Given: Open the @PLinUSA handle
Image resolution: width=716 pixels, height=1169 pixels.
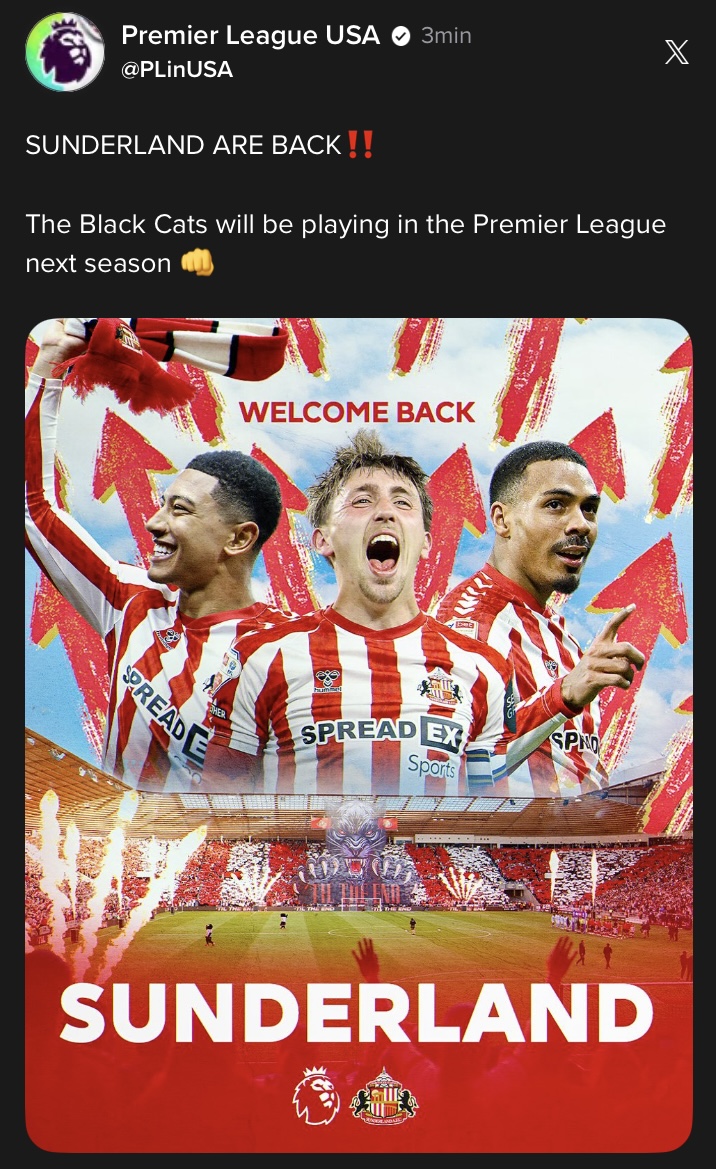Looking at the screenshot, I should pyautogui.click(x=177, y=70).
